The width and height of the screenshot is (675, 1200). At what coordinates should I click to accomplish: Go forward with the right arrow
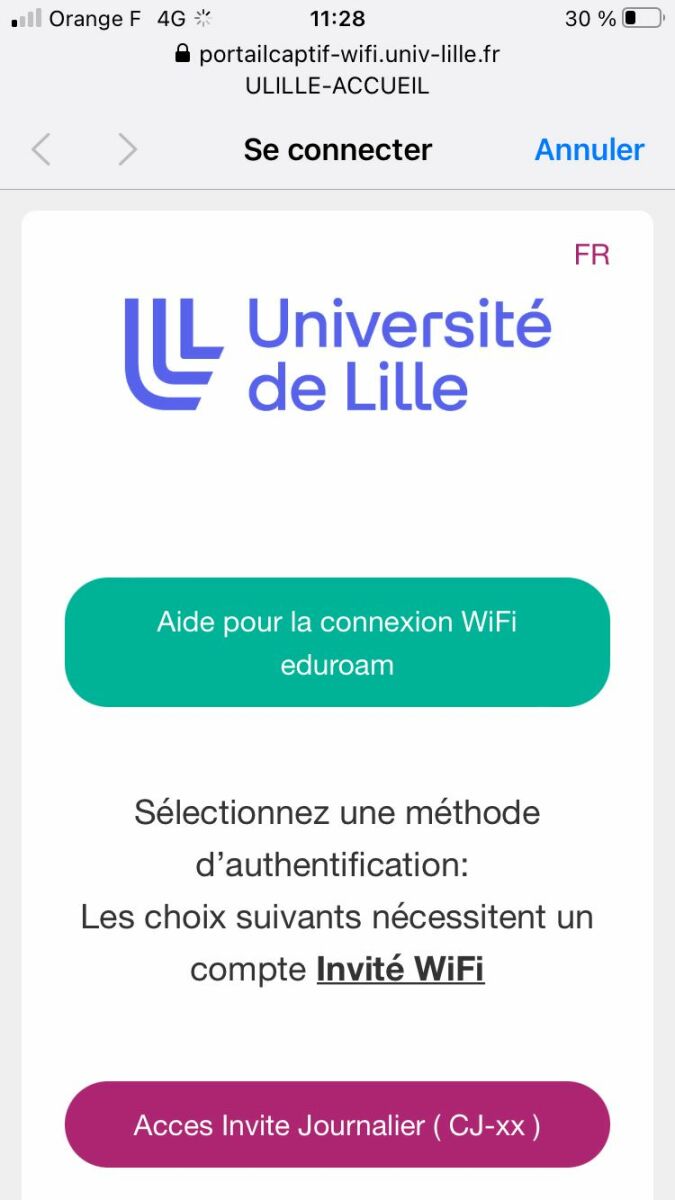(x=127, y=150)
